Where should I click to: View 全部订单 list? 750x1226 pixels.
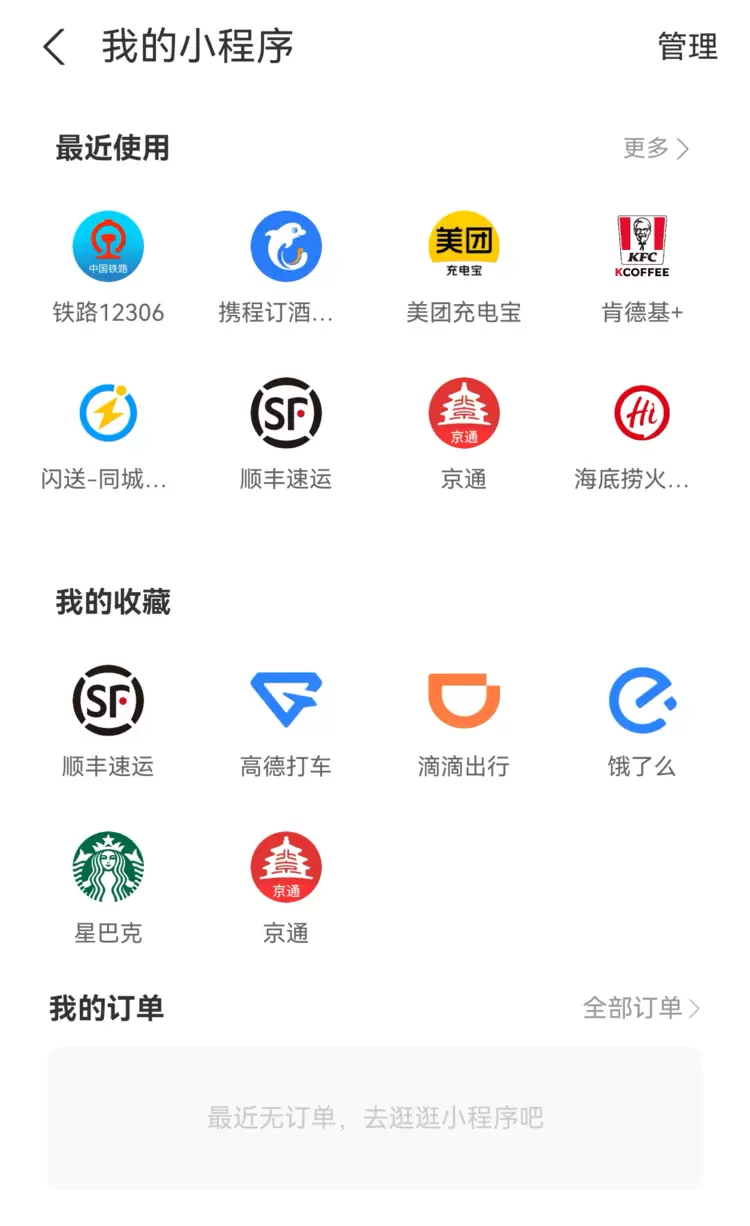pyautogui.click(x=641, y=1008)
